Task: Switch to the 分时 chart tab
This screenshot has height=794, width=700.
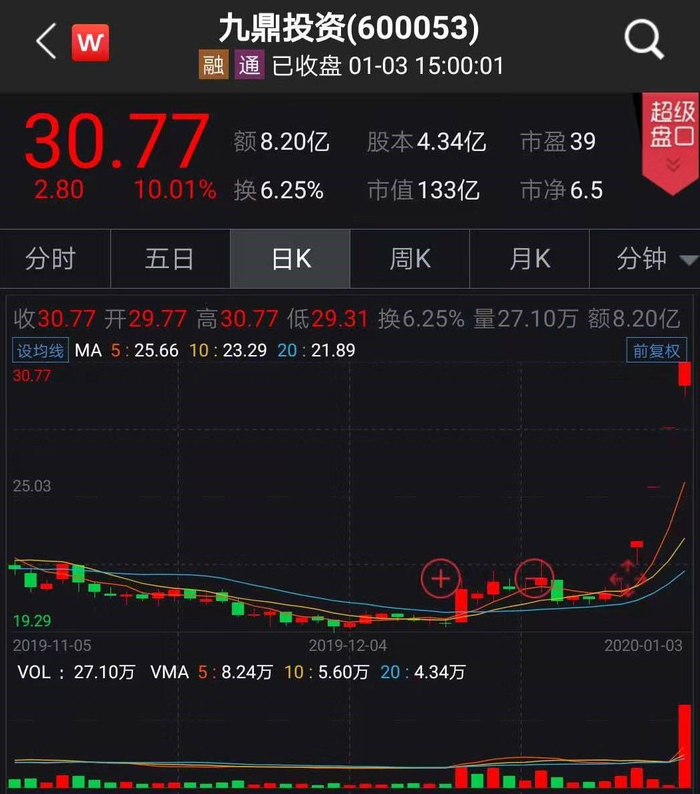Action: point(50,259)
